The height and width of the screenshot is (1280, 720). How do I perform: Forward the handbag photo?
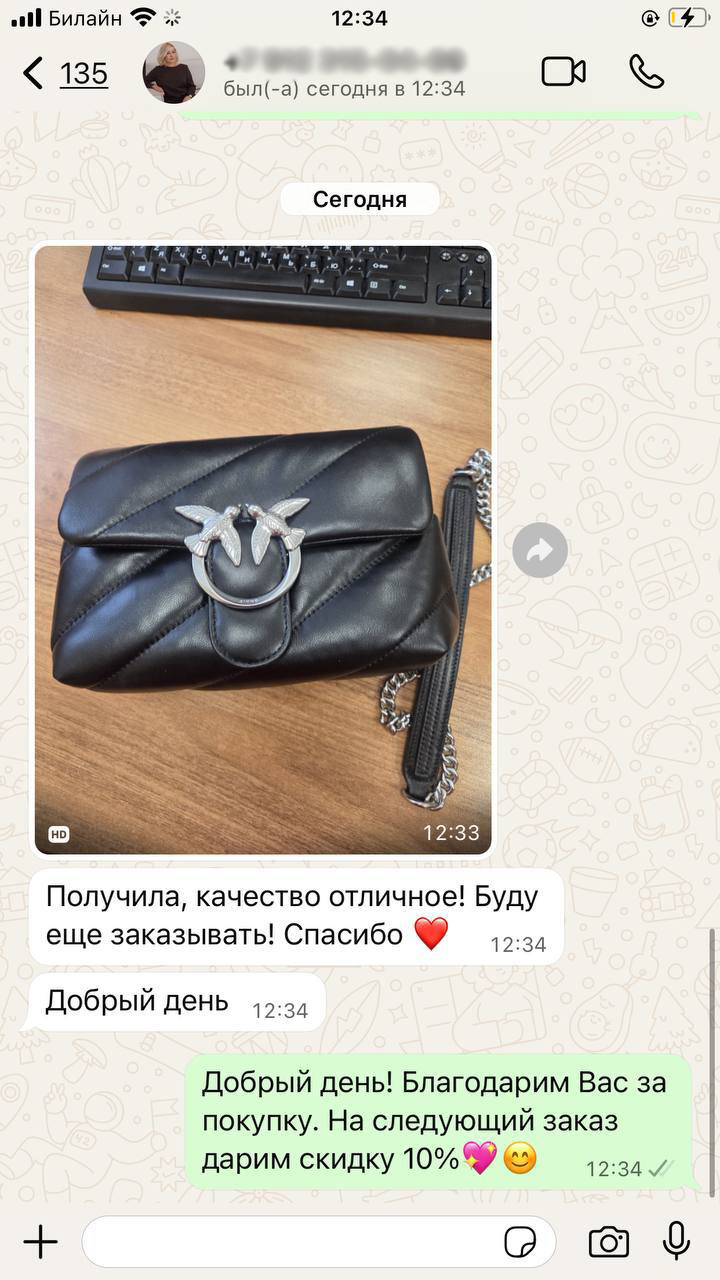tap(540, 549)
